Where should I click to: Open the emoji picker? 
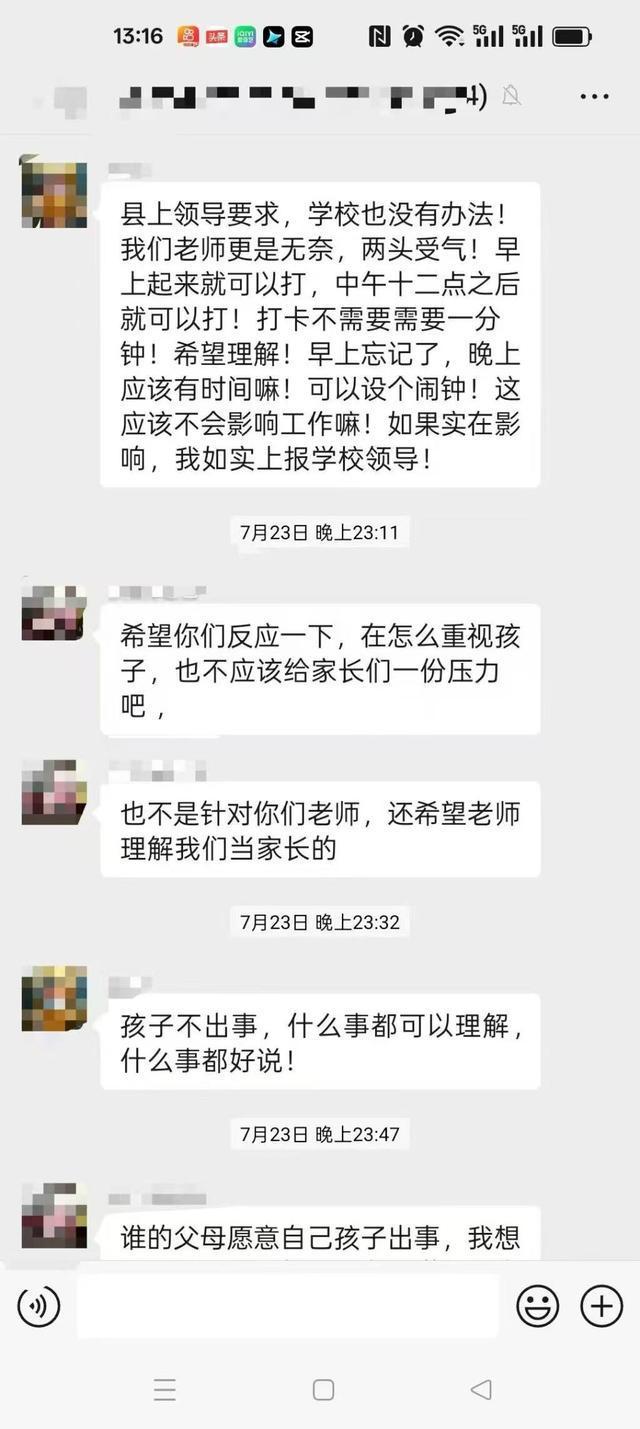[537, 1306]
